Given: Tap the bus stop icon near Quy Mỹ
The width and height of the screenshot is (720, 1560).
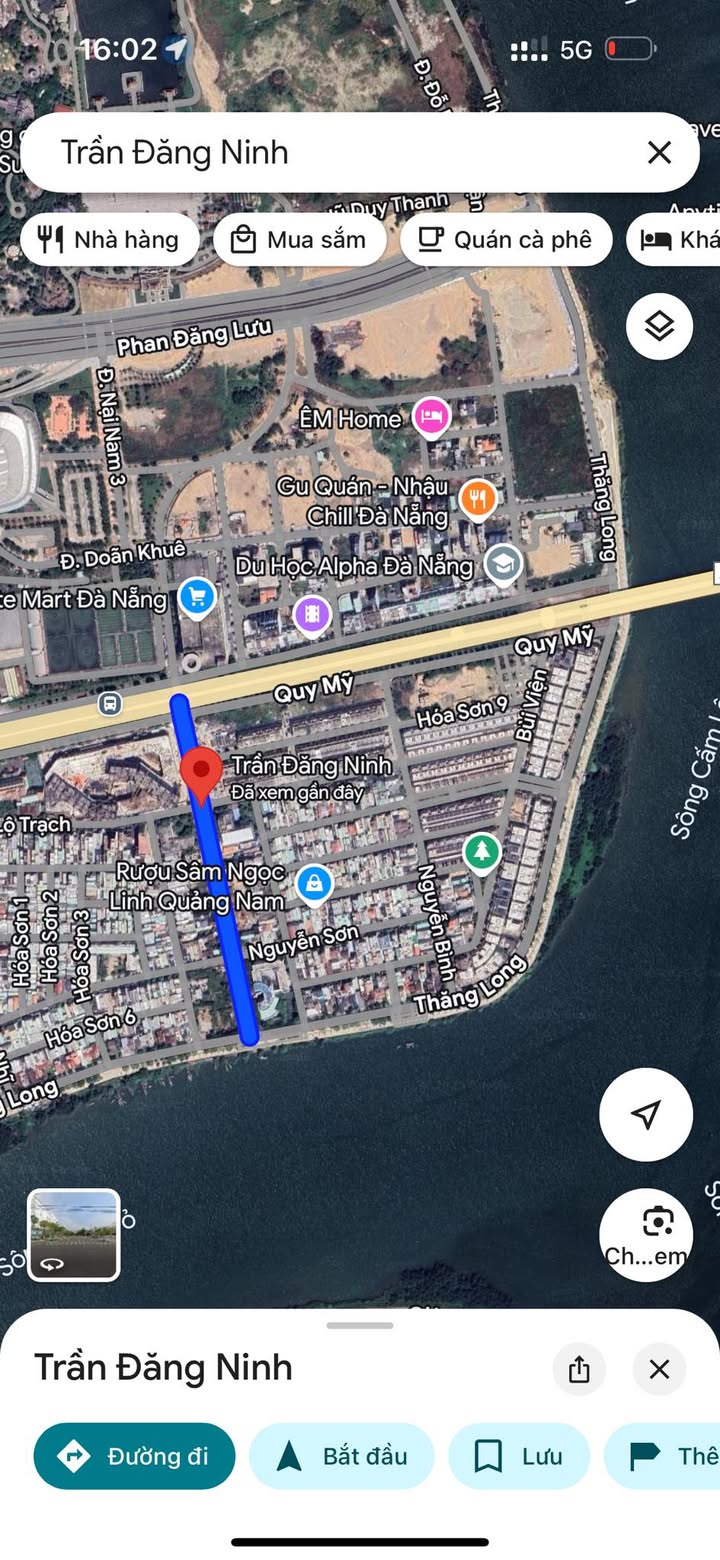Looking at the screenshot, I should (x=110, y=704).
